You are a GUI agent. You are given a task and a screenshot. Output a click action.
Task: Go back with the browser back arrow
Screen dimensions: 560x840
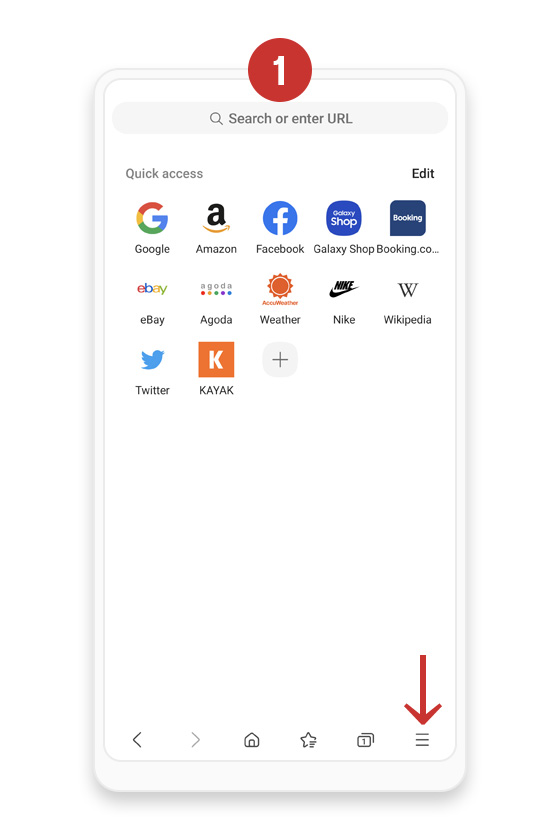click(x=137, y=740)
